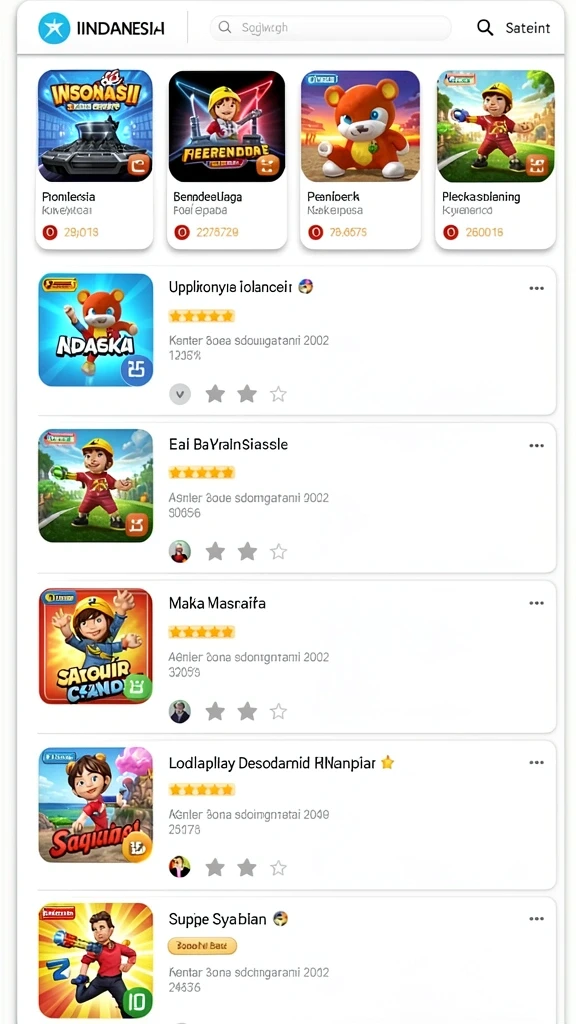Open the Peanloerk bear game card
This screenshot has height=1024, width=576.
(360, 159)
